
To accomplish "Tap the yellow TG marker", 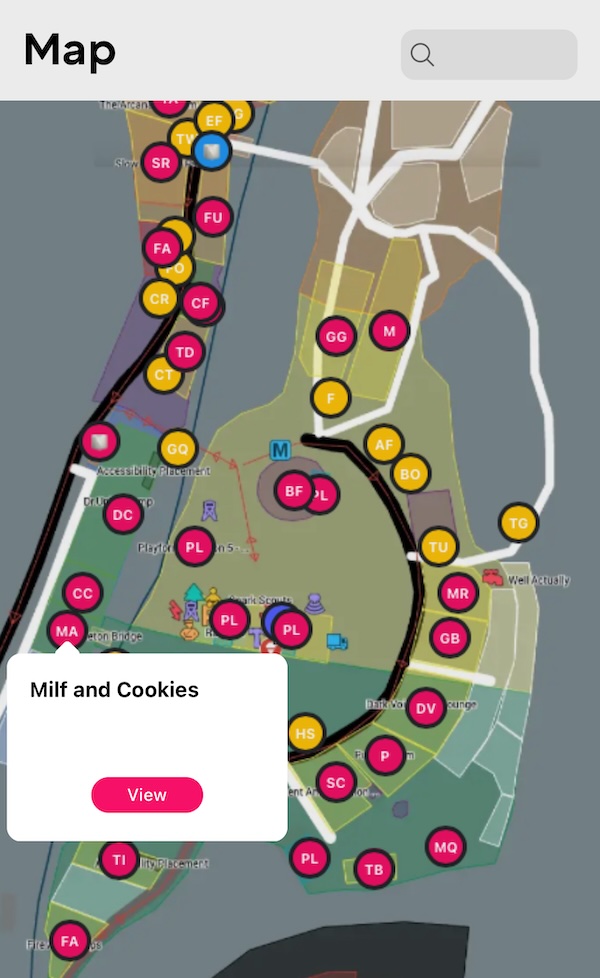I will click(x=518, y=522).
